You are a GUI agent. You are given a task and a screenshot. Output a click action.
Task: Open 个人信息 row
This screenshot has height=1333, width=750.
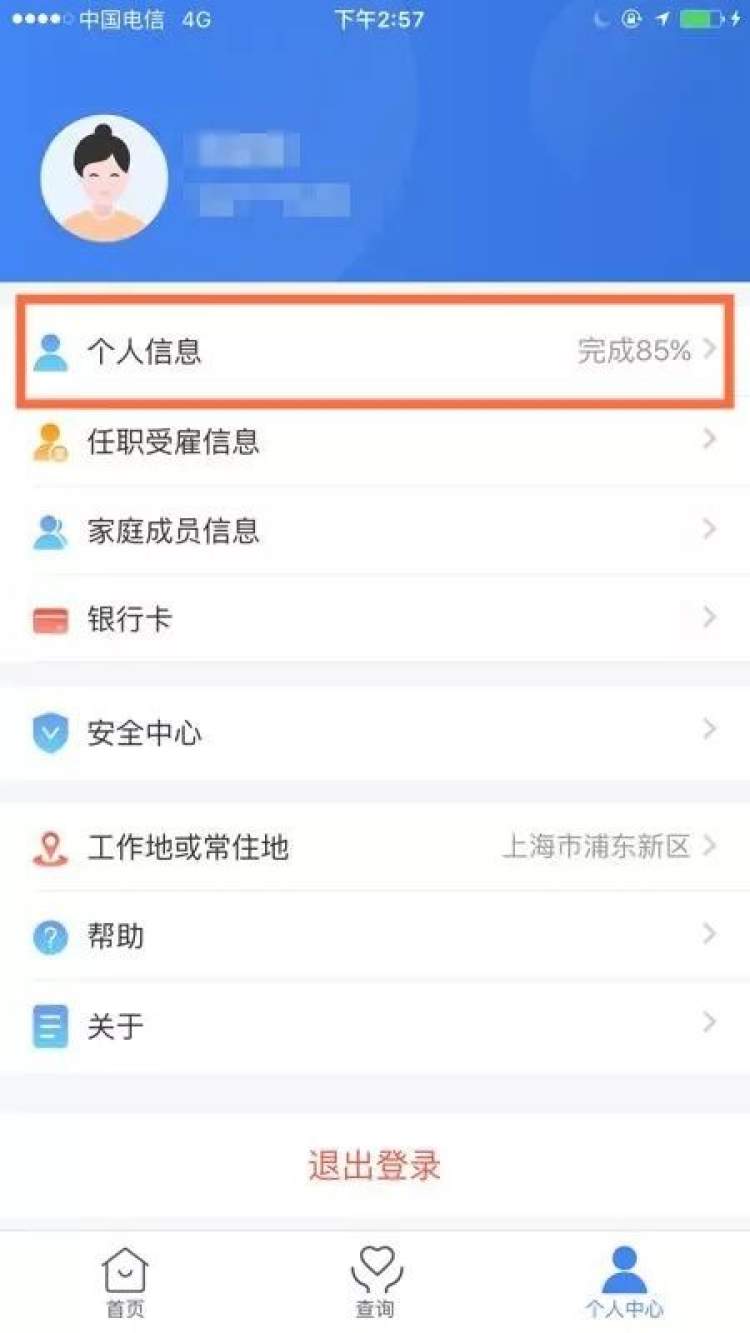(375, 351)
